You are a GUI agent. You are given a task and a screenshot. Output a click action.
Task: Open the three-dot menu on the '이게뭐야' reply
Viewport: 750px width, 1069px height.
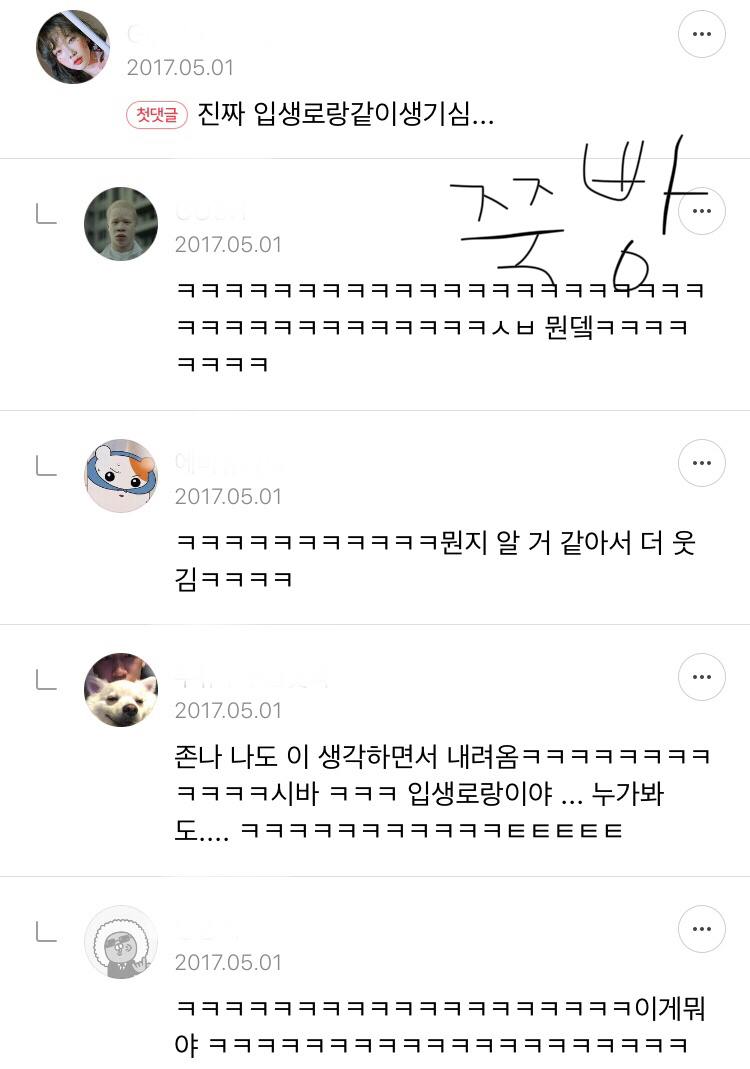702,930
